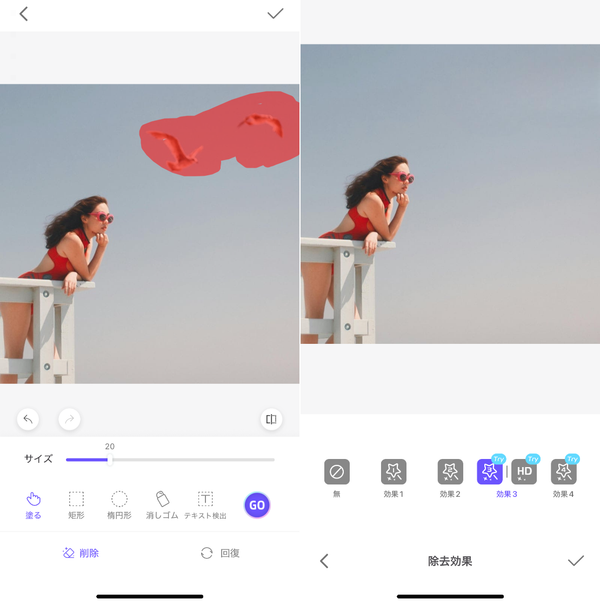Switch to the 削除 tab
600x605 pixels.
click(81, 553)
